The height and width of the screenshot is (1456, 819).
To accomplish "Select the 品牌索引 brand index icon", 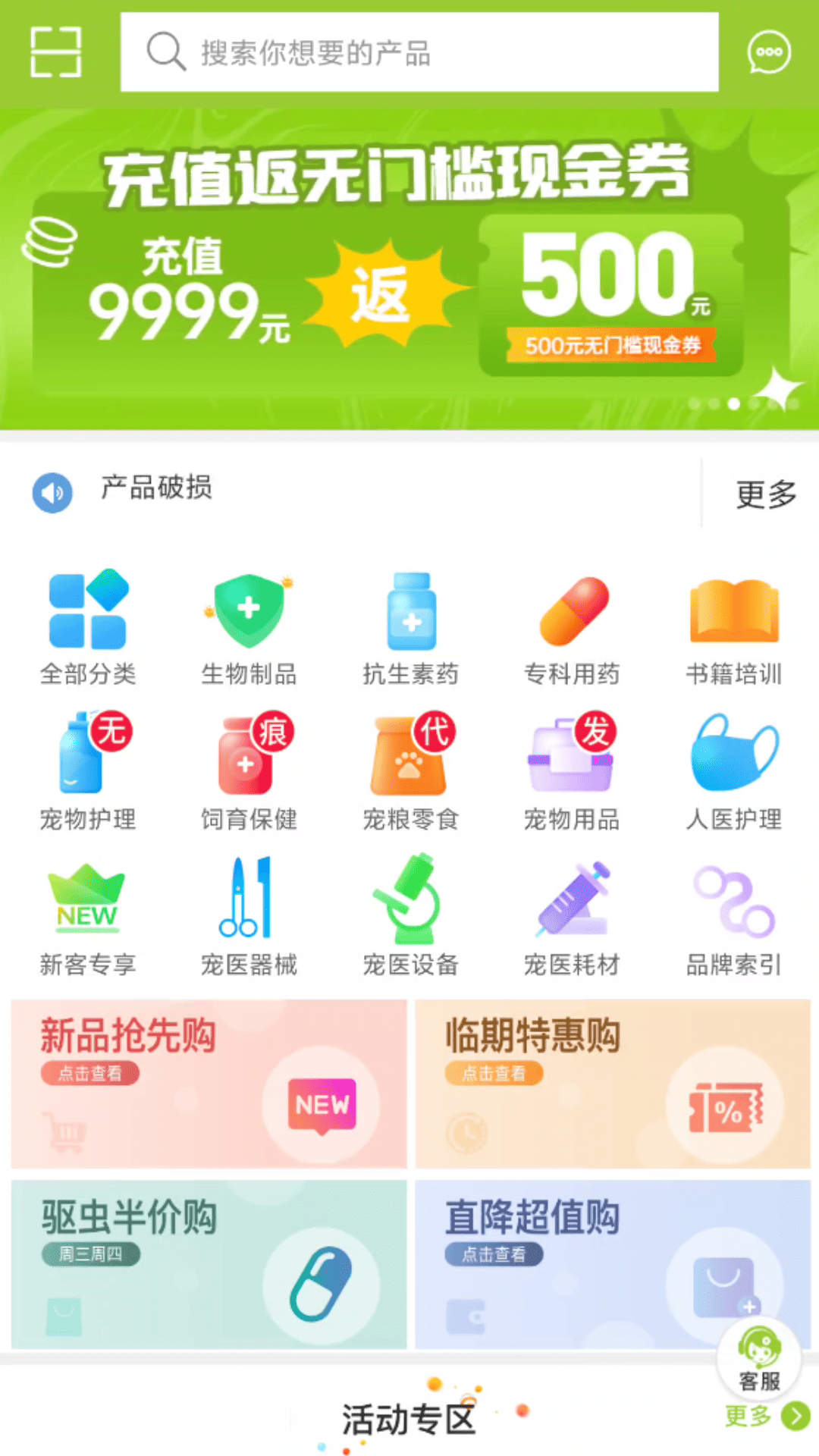I will 733,899.
